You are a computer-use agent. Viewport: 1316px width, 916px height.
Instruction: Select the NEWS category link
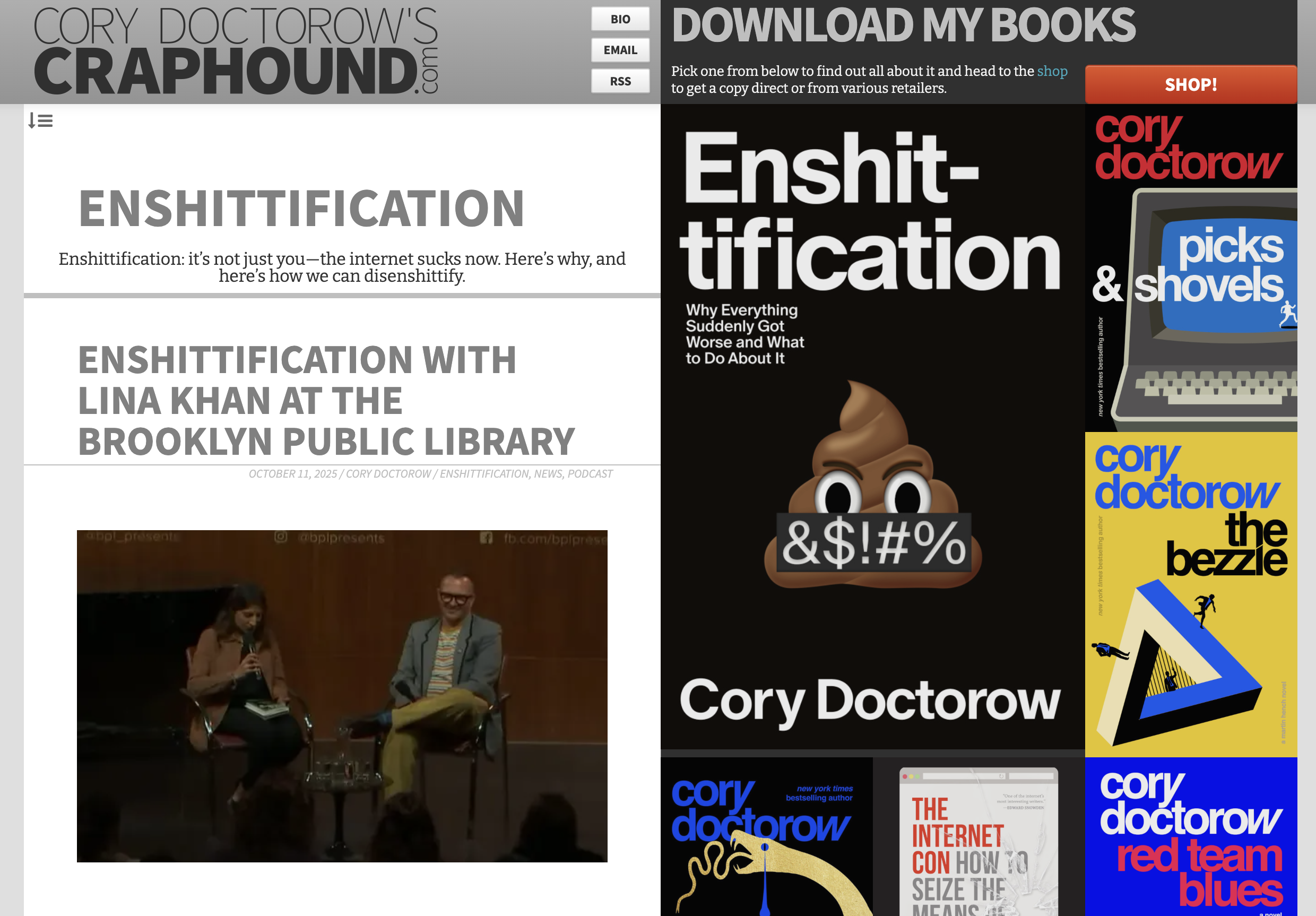click(548, 474)
